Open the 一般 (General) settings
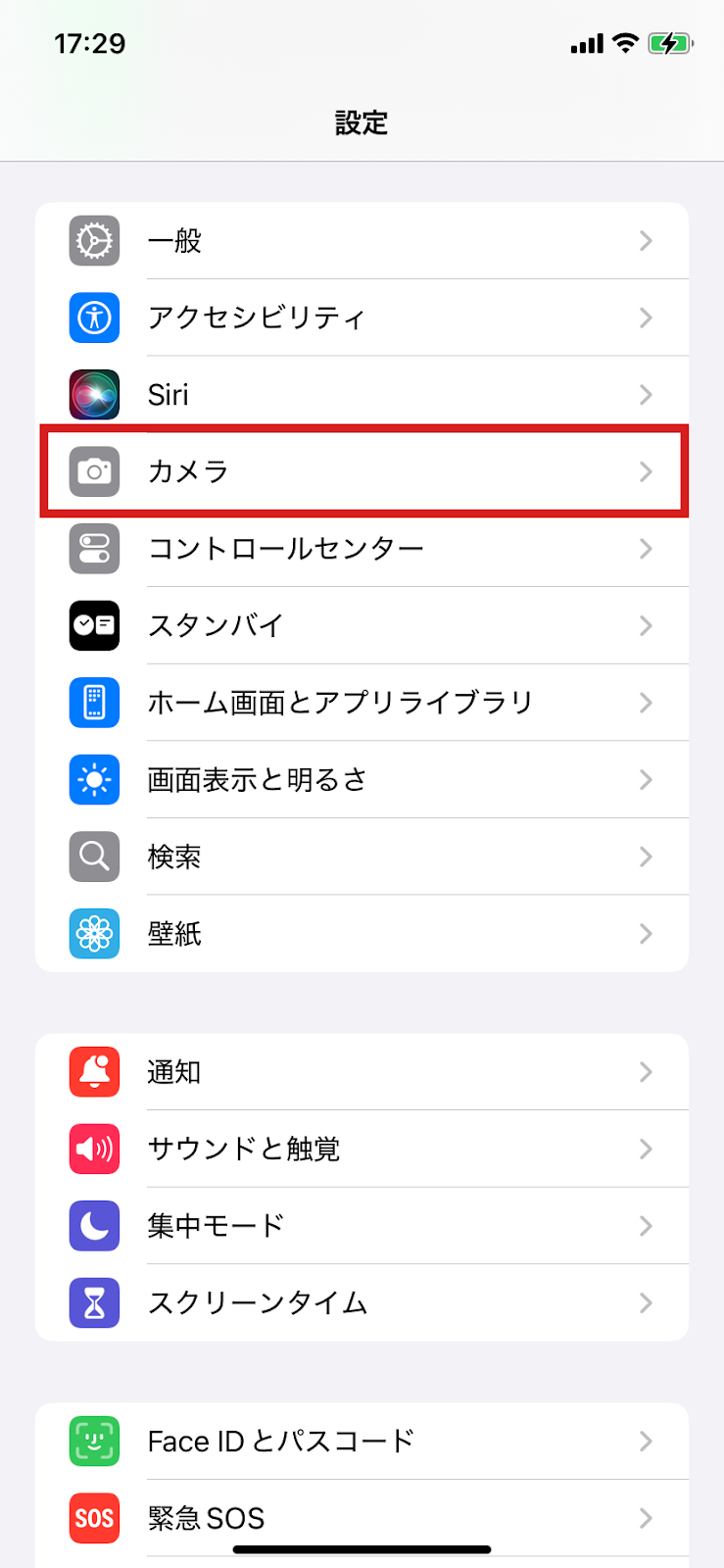 point(362,241)
